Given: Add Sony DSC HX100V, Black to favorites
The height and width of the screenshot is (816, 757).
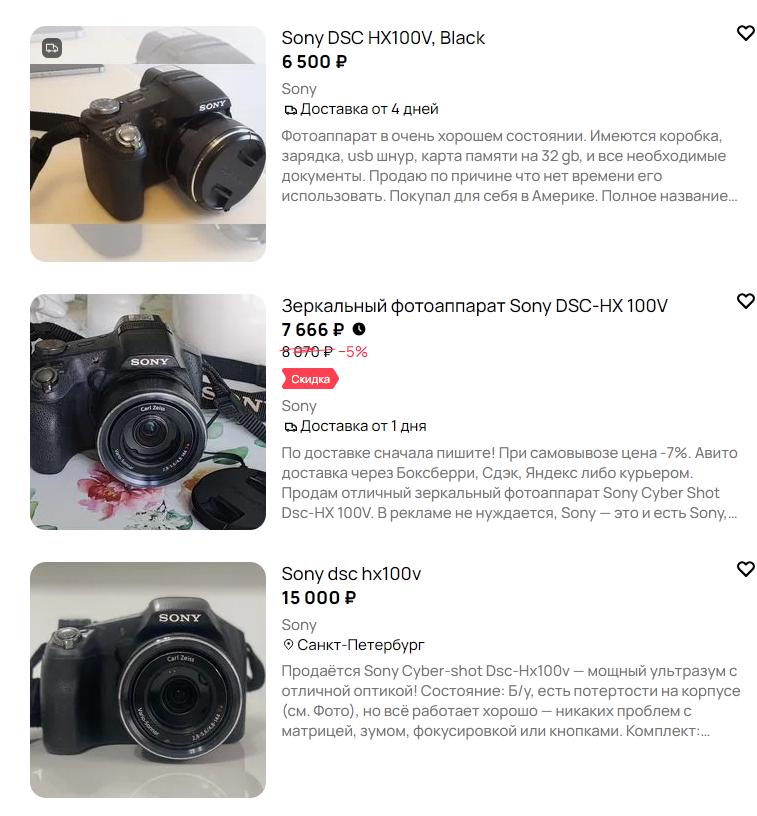Looking at the screenshot, I should coord(745,33).
